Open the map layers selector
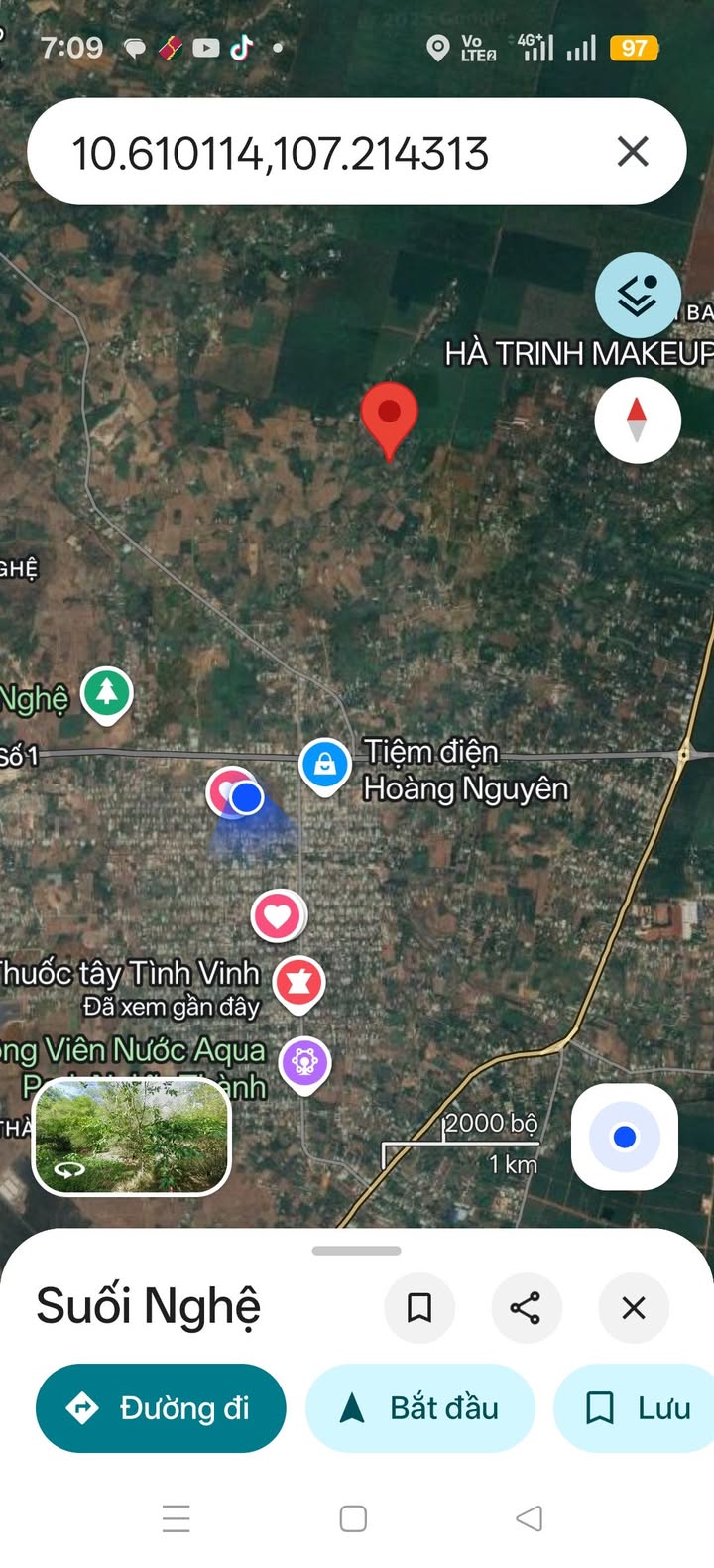 [637, 295]
